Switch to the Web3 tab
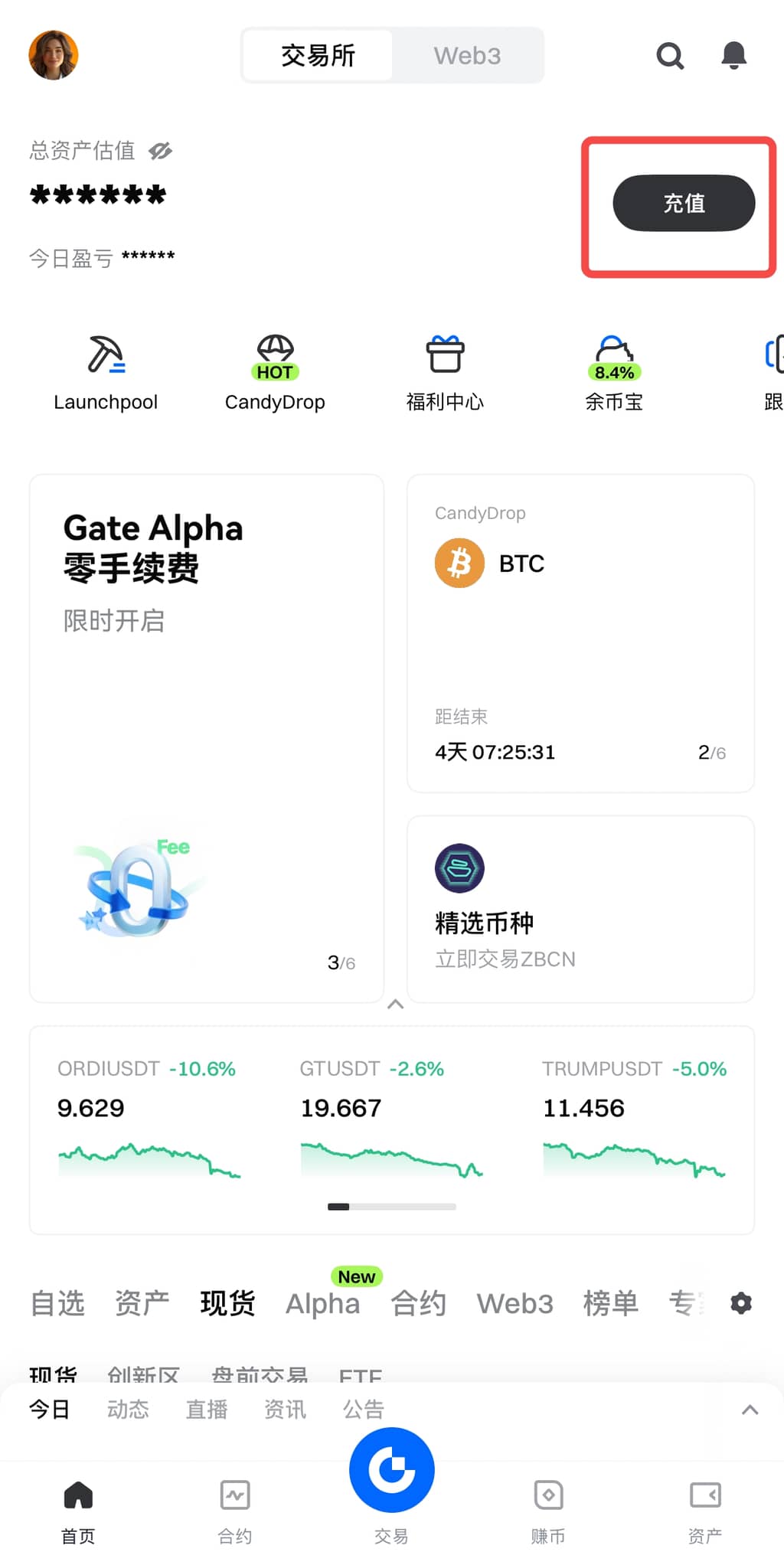 [x=467, y=56]
